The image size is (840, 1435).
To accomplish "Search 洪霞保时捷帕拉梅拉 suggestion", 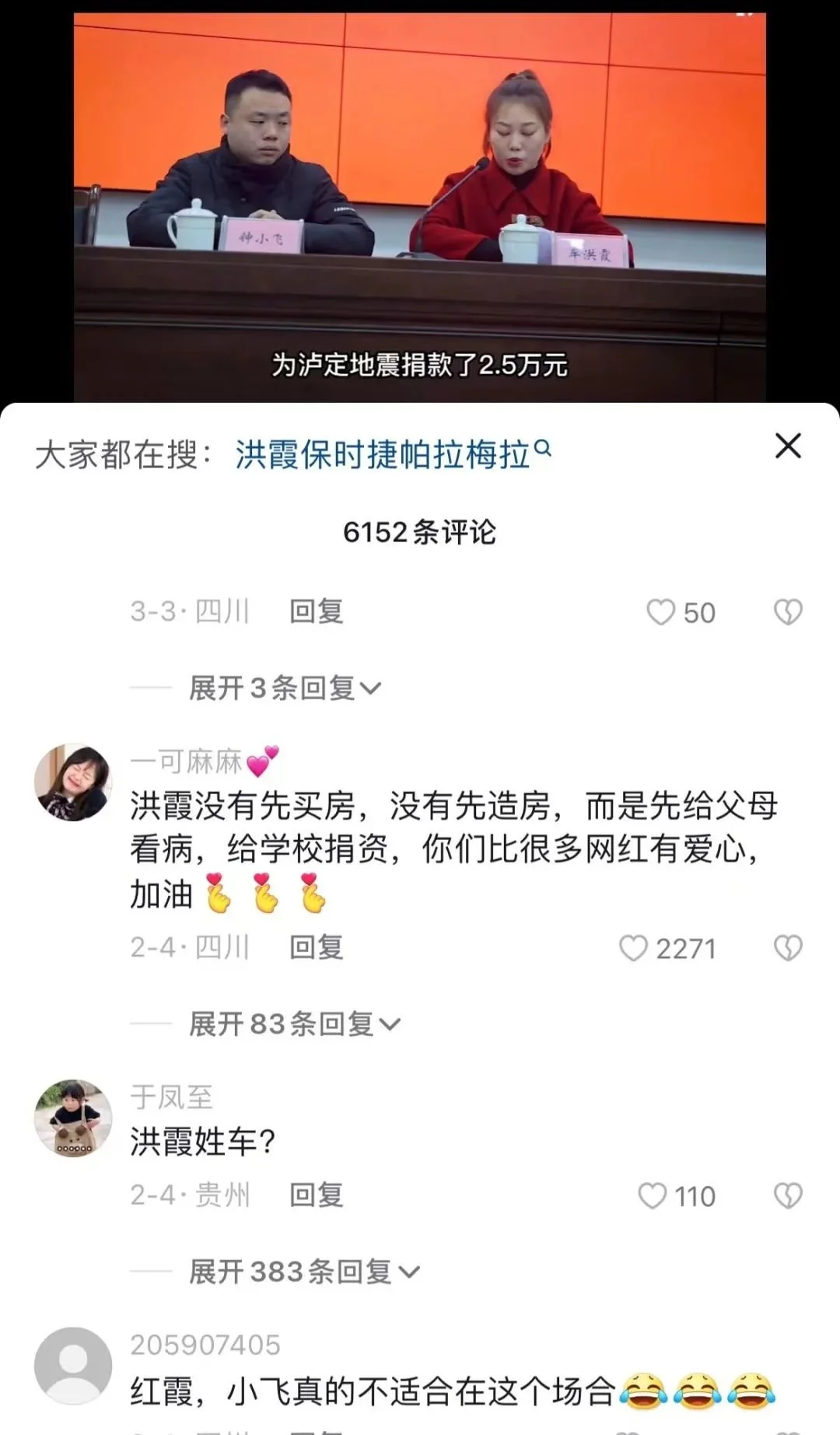I will (392, 454).
